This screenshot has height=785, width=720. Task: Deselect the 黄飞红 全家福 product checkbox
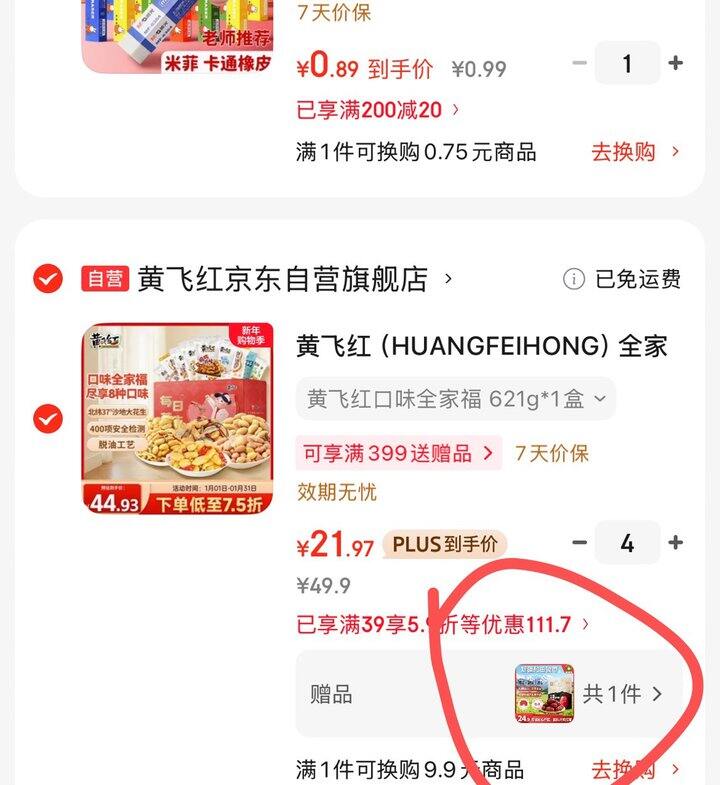click(48, 419)
